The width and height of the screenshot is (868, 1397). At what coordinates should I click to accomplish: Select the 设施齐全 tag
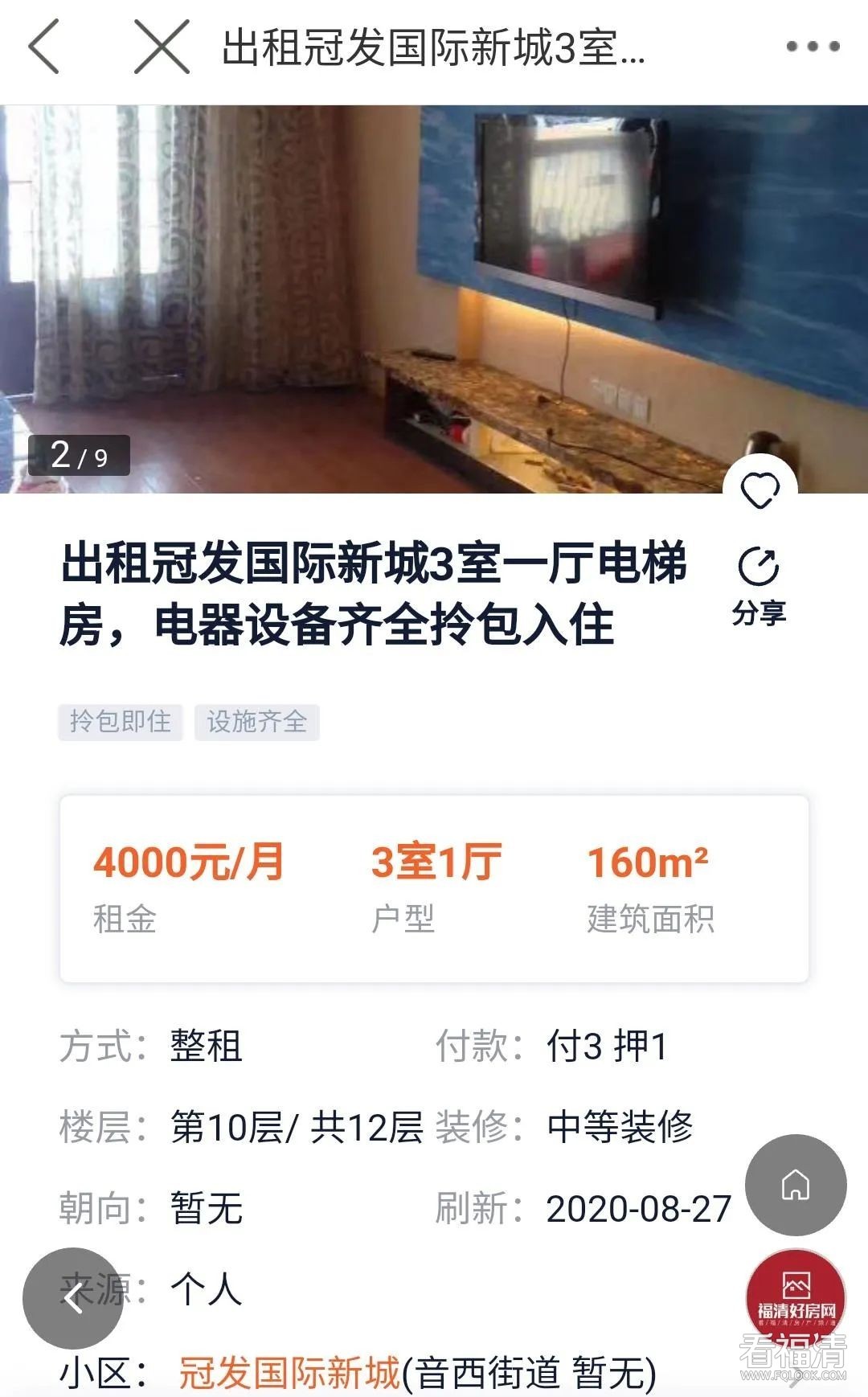pos(257,722)
